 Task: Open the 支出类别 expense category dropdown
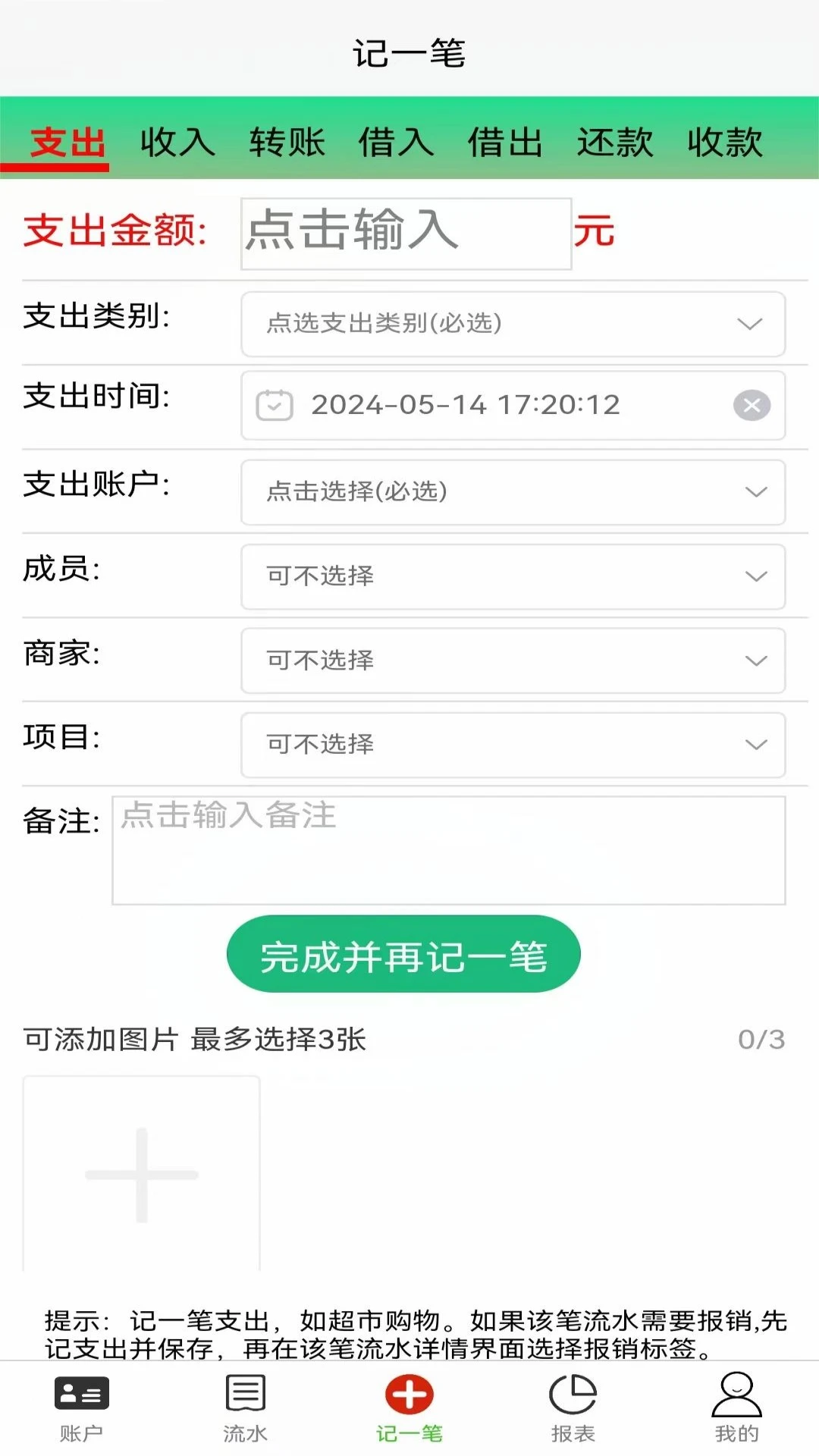[x=513, y=325]
